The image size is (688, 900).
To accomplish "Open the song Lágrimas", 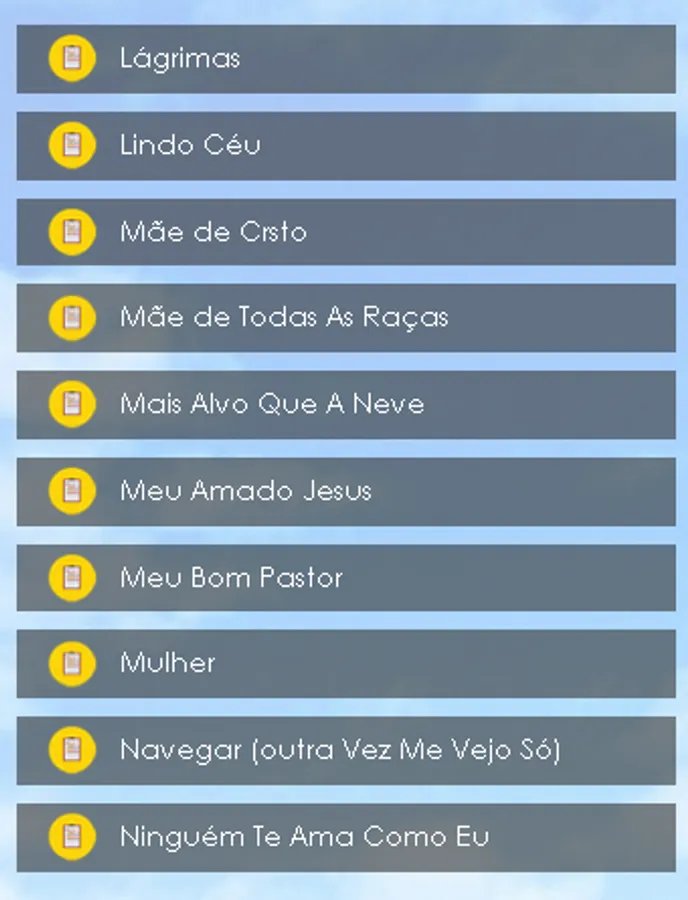I will pos(345,58).
